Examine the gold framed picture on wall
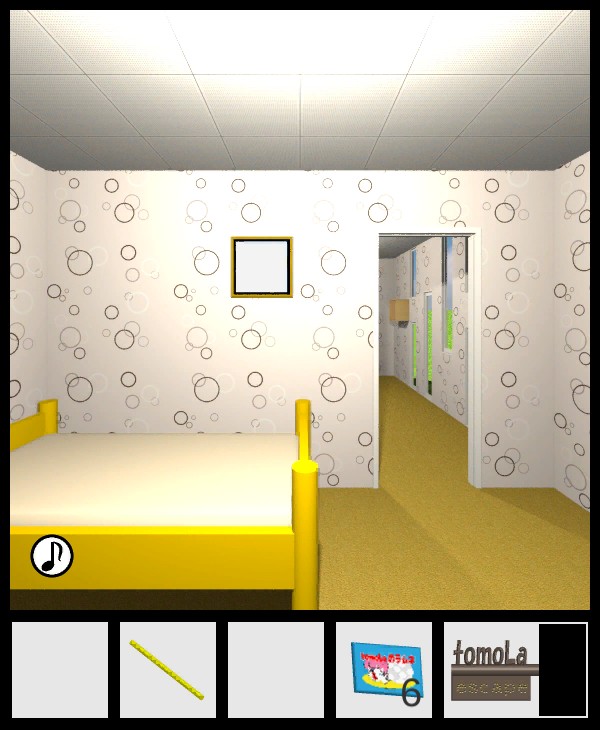Image resolution: width=600 pixels, height=730 pixels. 262,267
